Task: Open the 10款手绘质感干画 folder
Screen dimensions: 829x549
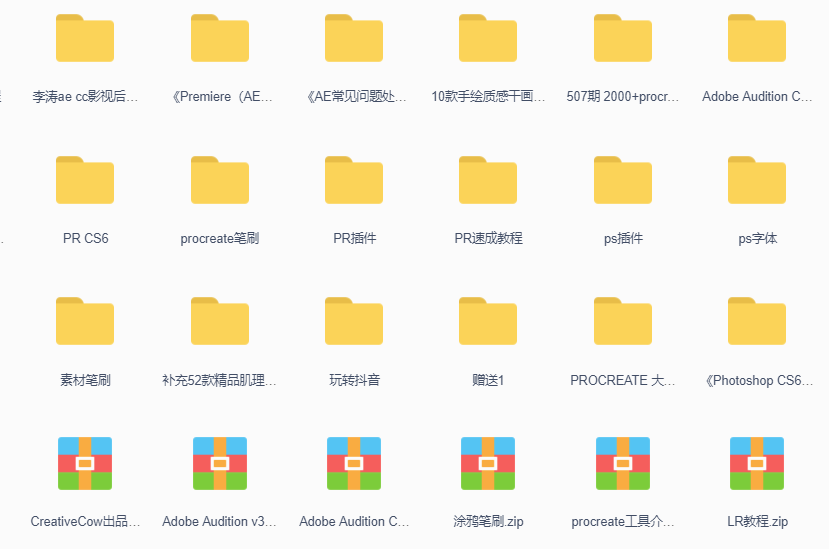Action: point(488,39)
